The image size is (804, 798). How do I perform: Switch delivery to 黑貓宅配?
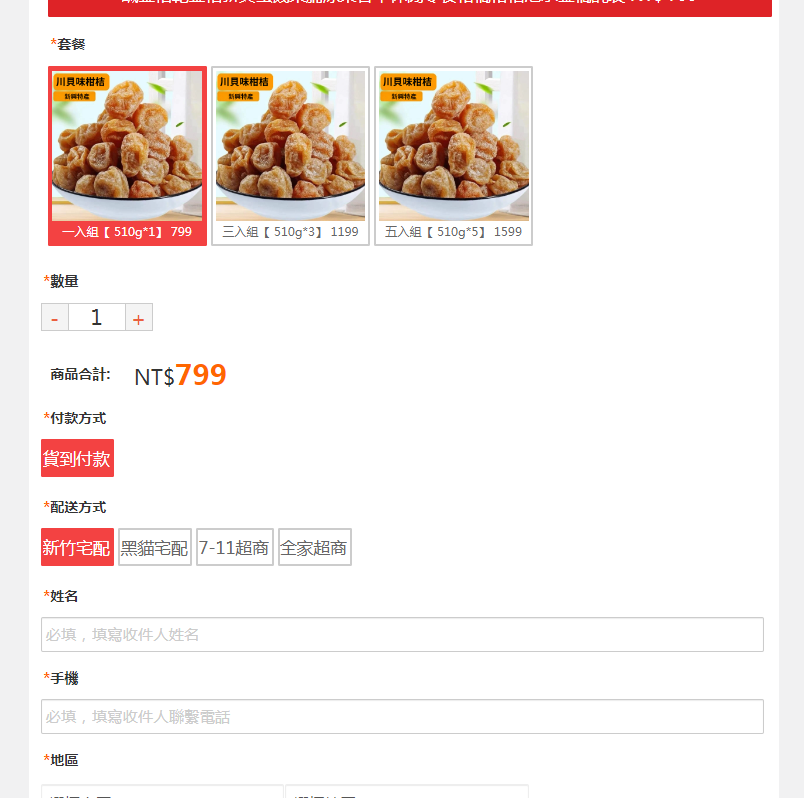[x=155, y=547]
